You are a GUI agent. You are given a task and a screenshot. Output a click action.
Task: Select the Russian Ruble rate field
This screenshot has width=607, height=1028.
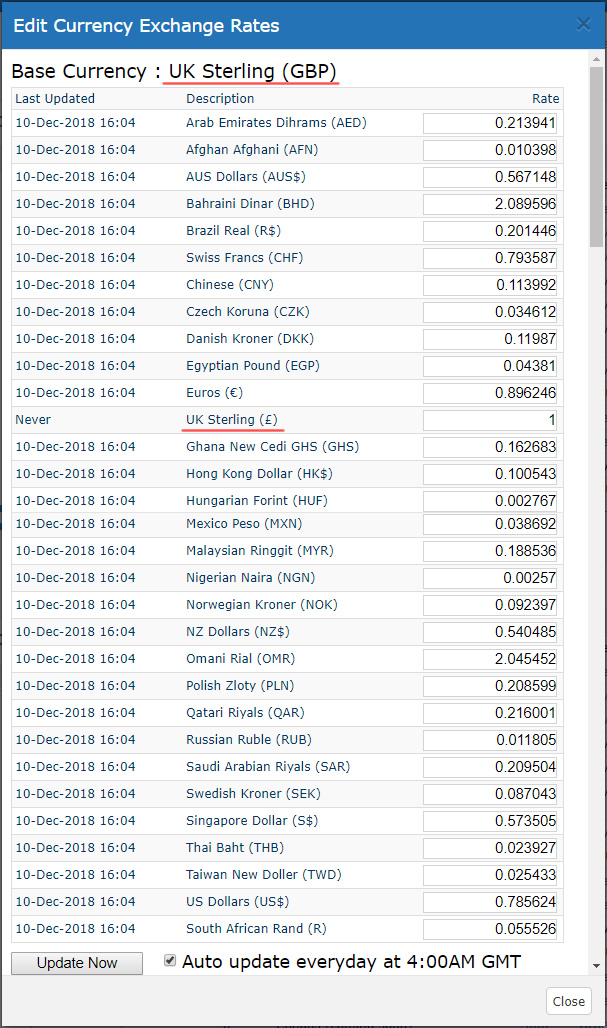tap(490, 740)
